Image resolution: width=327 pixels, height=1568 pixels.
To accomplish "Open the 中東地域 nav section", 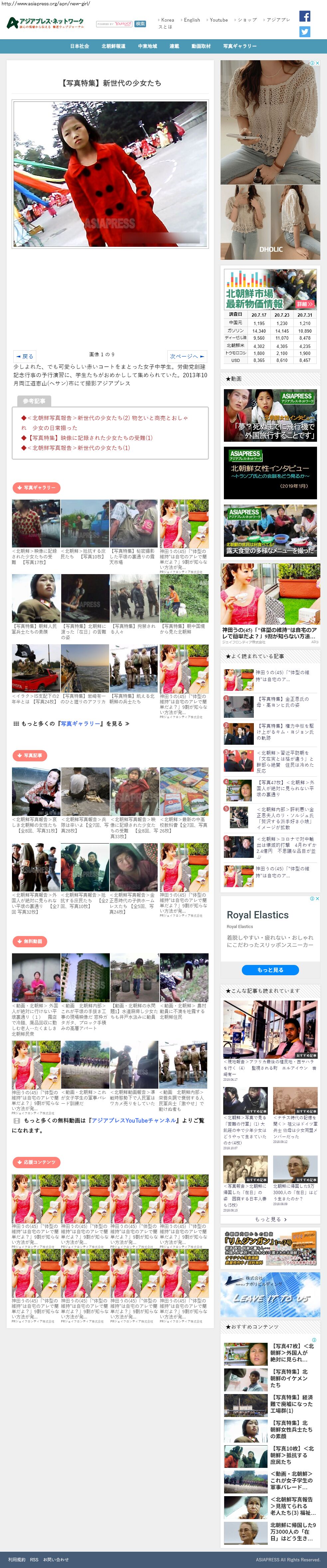I will pyautogui.click(x=147, y=46).
